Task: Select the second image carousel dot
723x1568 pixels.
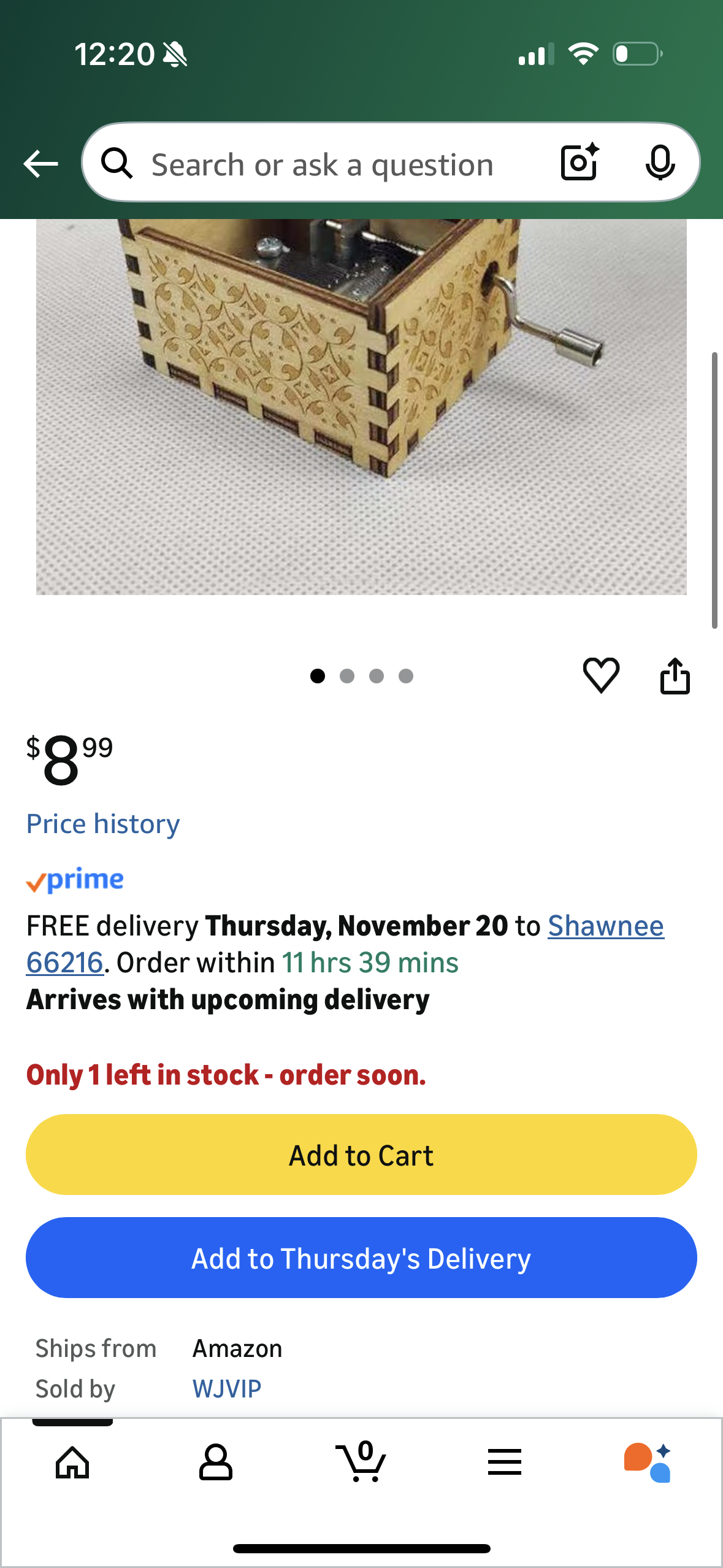Action: 347,676
